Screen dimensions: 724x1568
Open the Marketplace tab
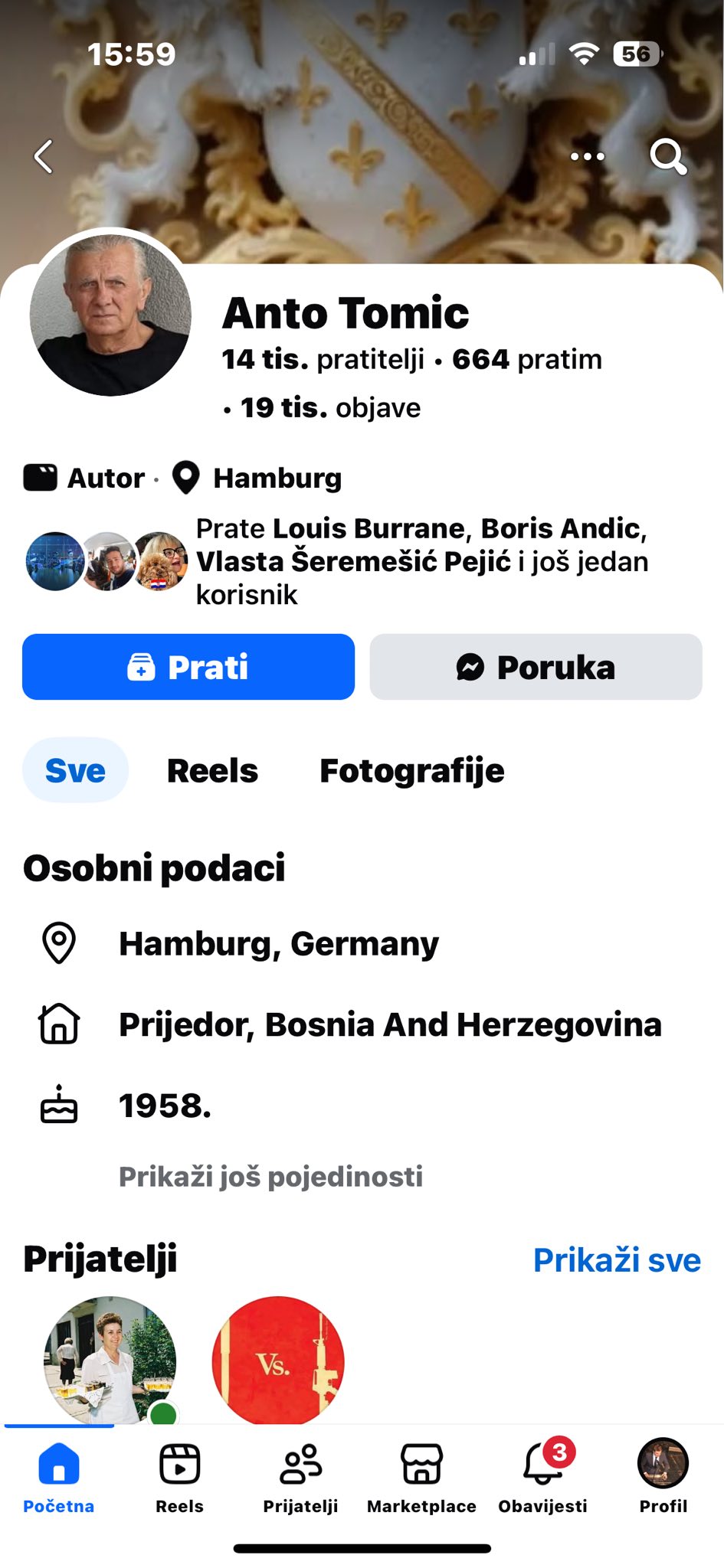421,1478
